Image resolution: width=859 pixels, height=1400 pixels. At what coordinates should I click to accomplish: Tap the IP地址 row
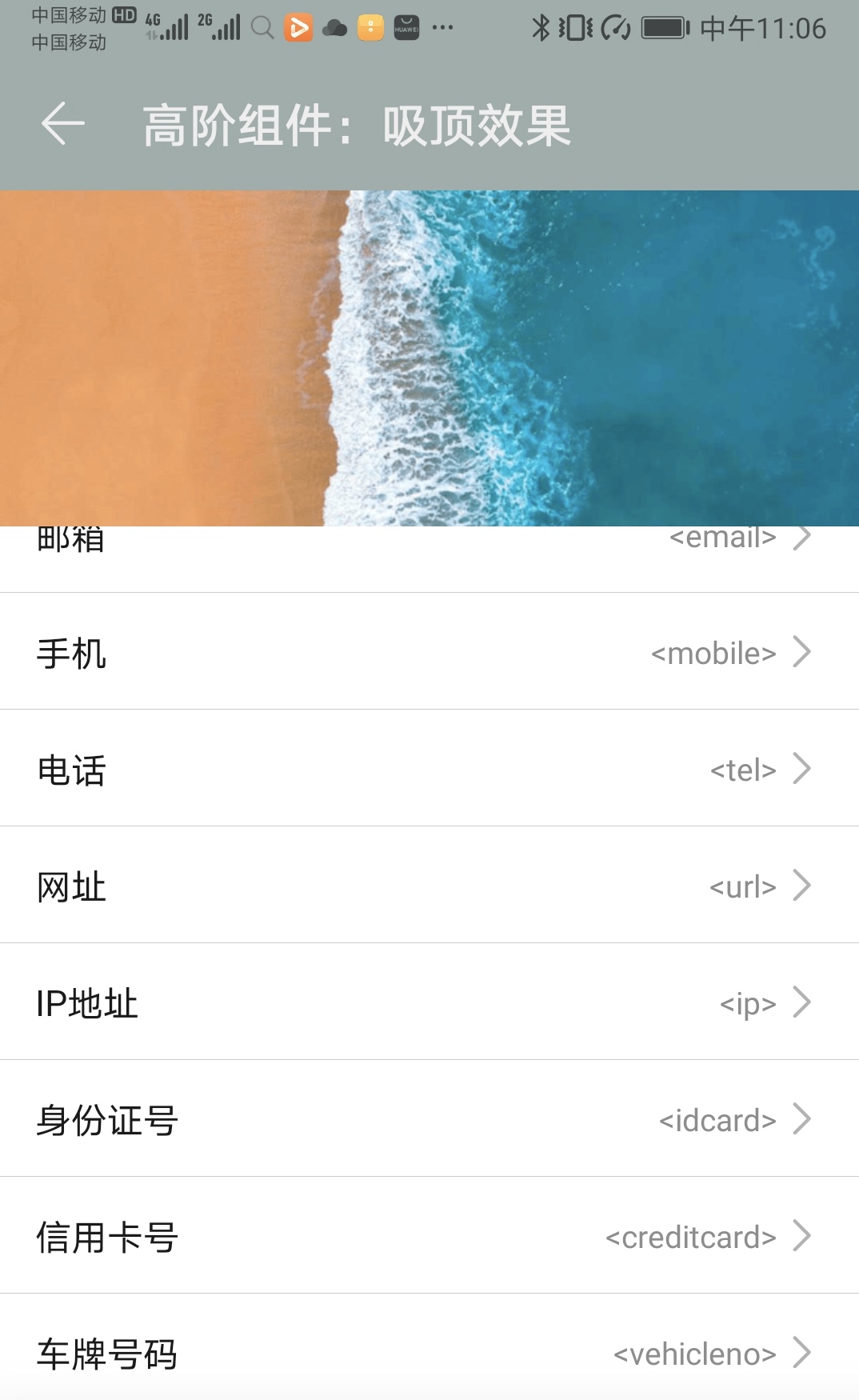pos(429,1002)
